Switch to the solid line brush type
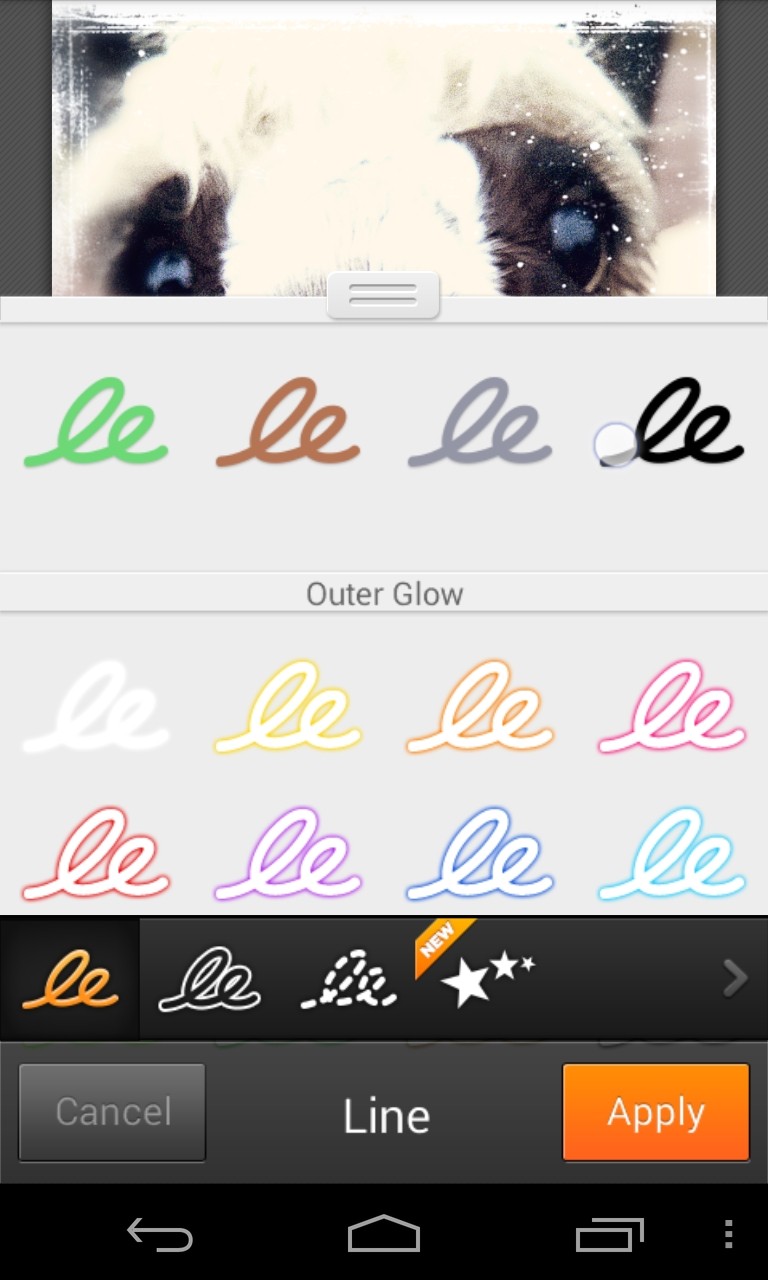Image resolution: width=768 pixels, height=1280 pixels. pyautogui.click(x=70, y=980)
